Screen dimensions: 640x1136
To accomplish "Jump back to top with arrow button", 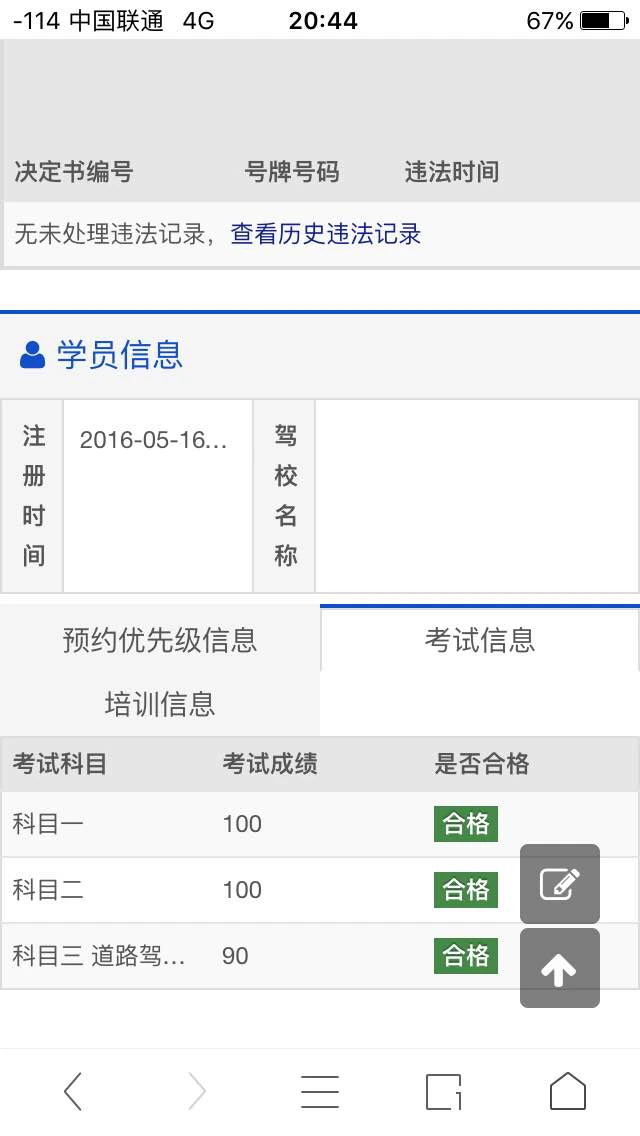I will (x=559, y=968).
